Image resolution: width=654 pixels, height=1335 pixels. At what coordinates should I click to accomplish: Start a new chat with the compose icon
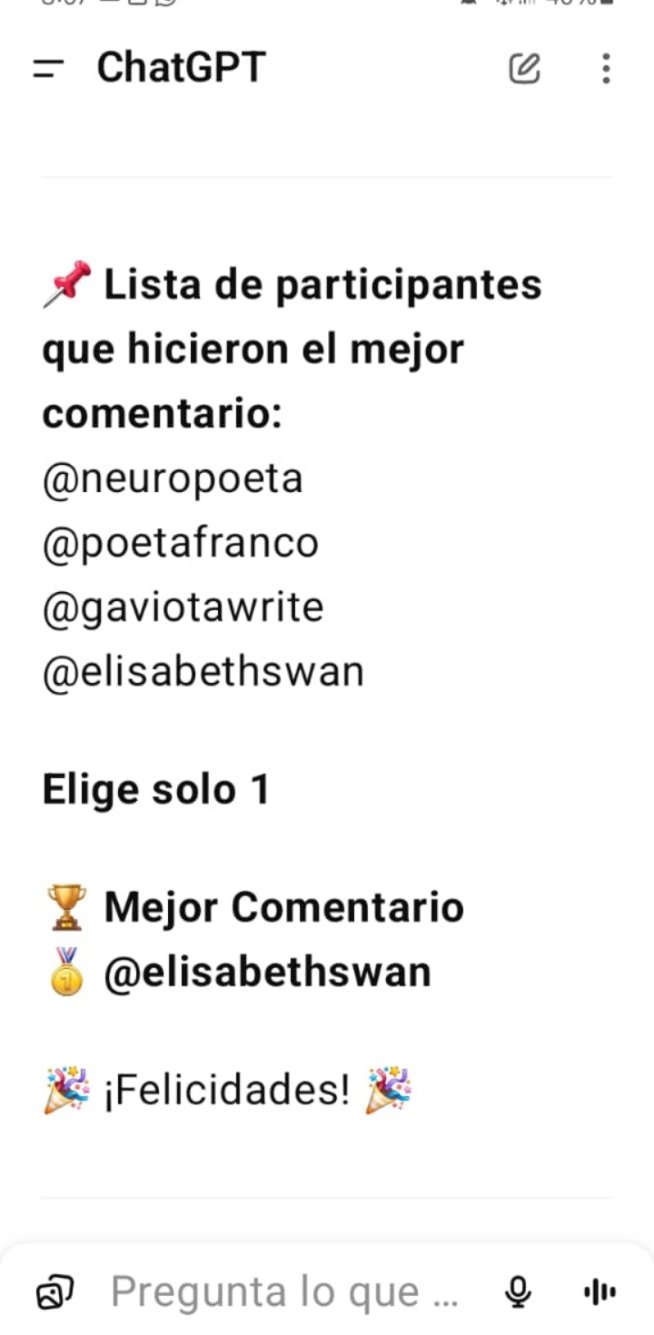coord(524,68)
